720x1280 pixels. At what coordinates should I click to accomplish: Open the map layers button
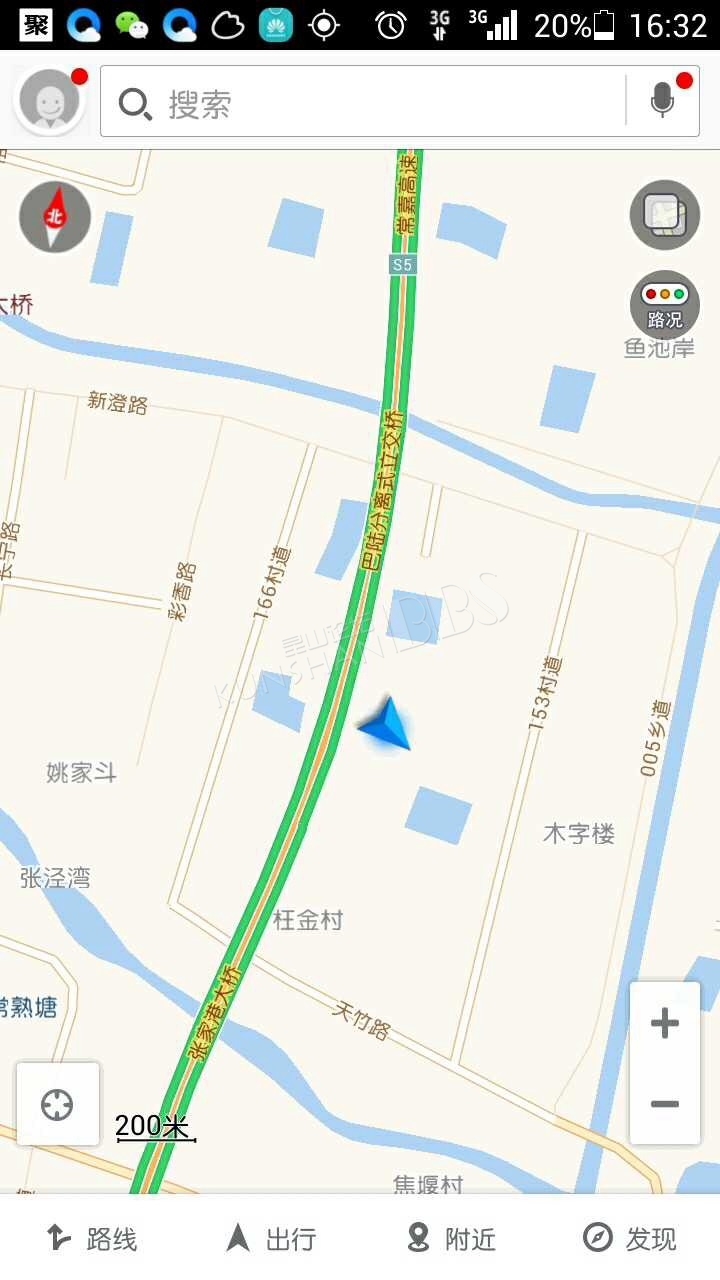tap(665, 215)
